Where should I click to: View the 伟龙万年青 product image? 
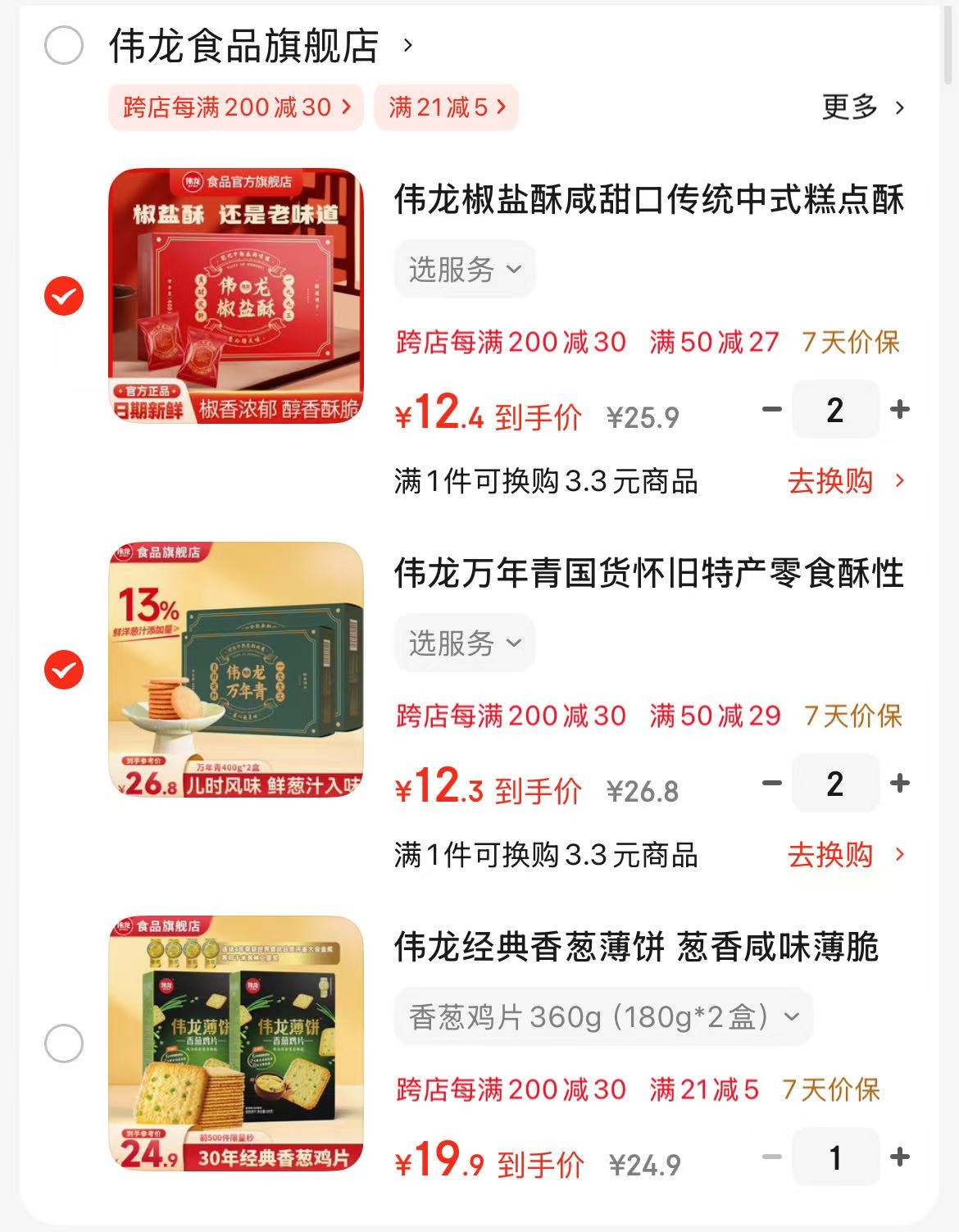pos(236,670)
